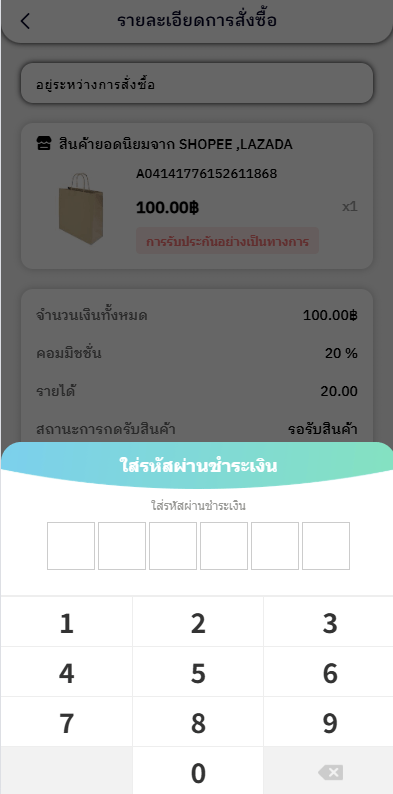Tap the back arrow in the header

pos(25,21)
